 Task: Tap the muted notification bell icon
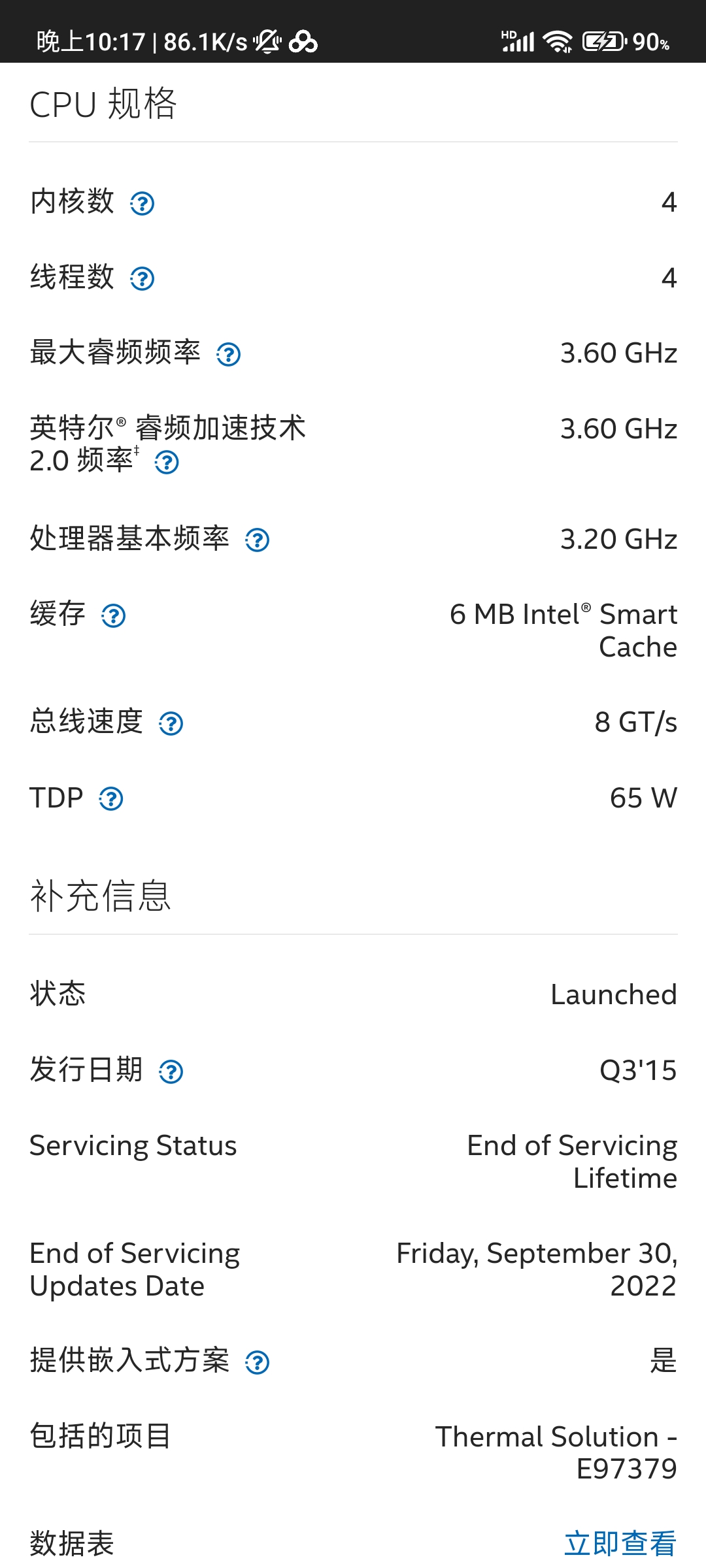coord(267,42)
